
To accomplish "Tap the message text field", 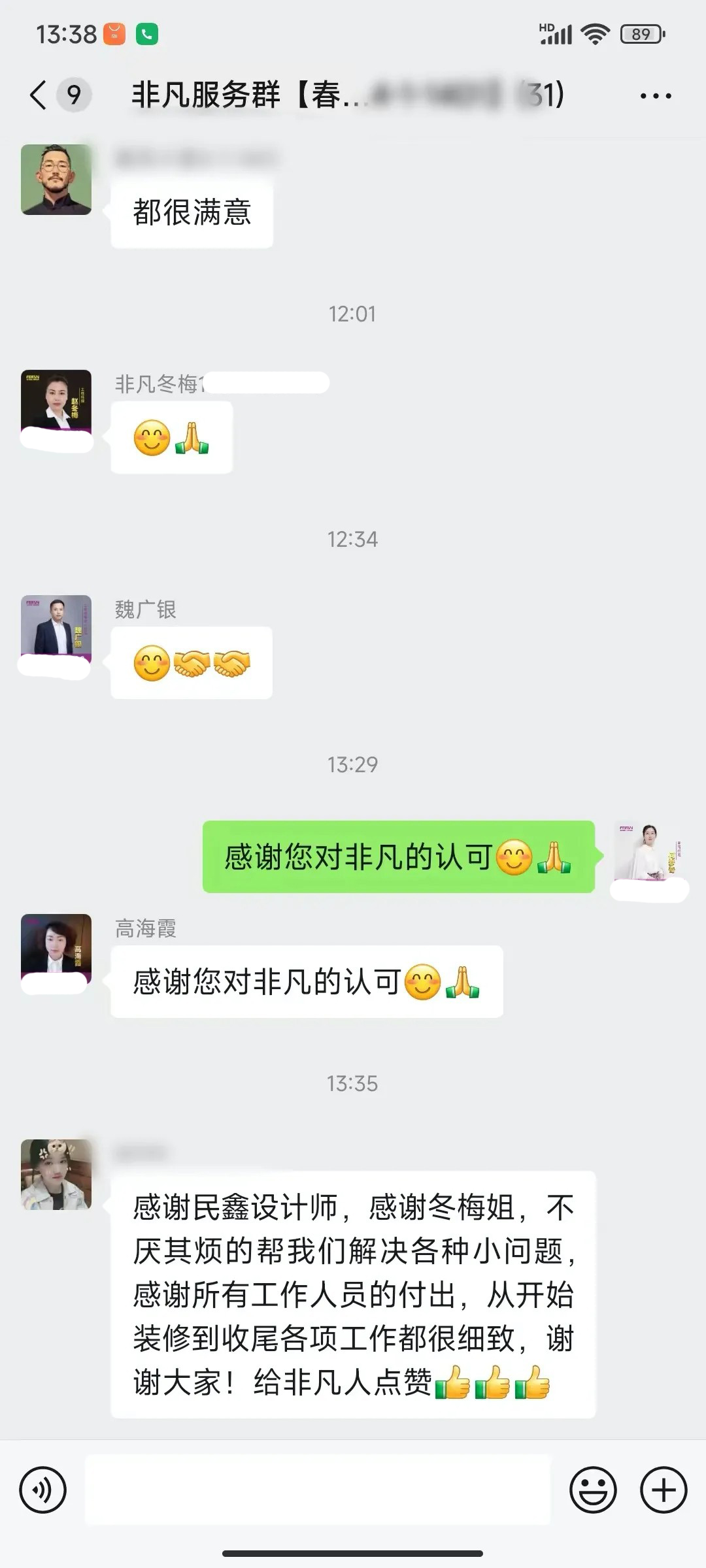I will 318,1490.
